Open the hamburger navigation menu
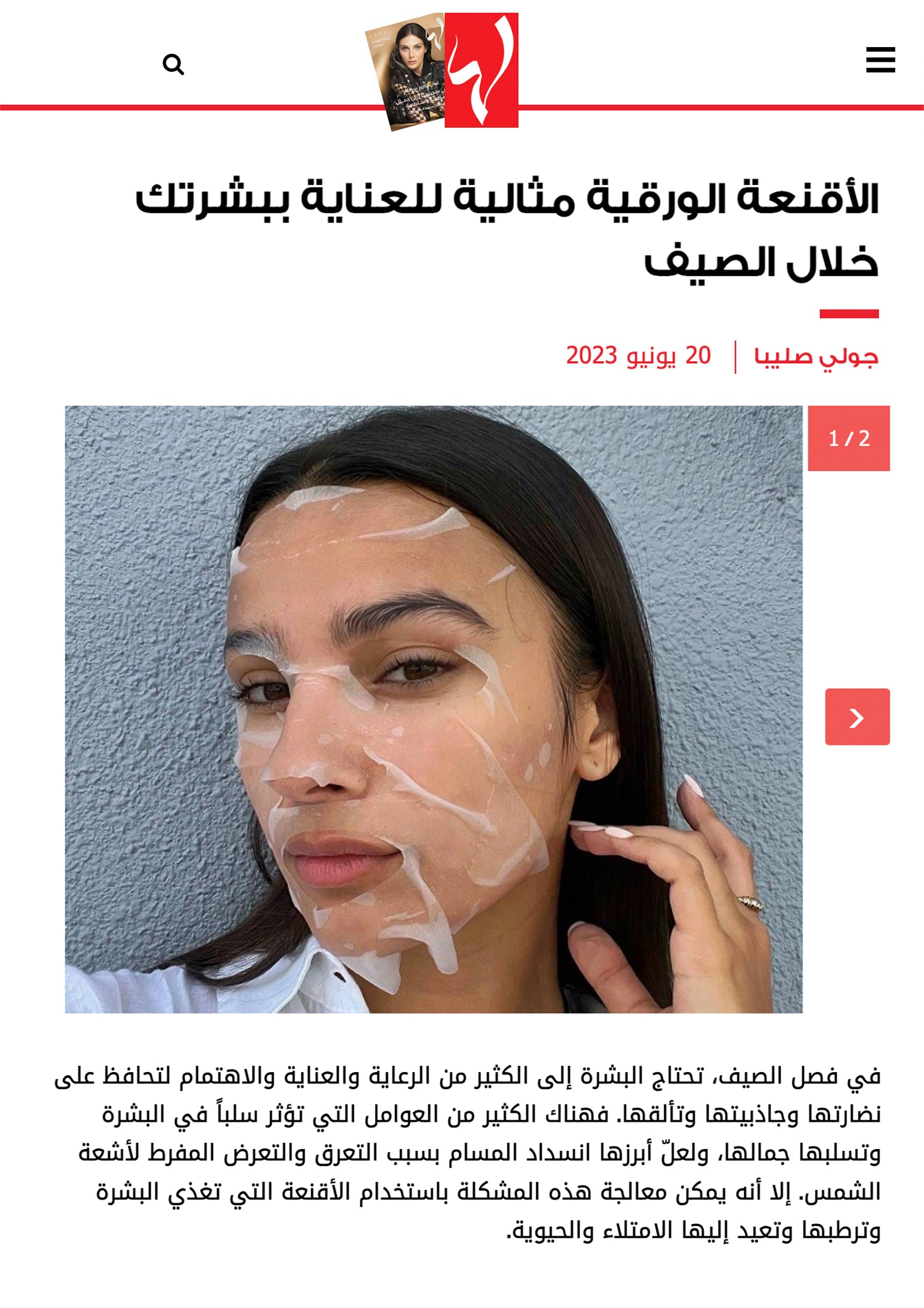924x1308 pixels. point(880,60)
